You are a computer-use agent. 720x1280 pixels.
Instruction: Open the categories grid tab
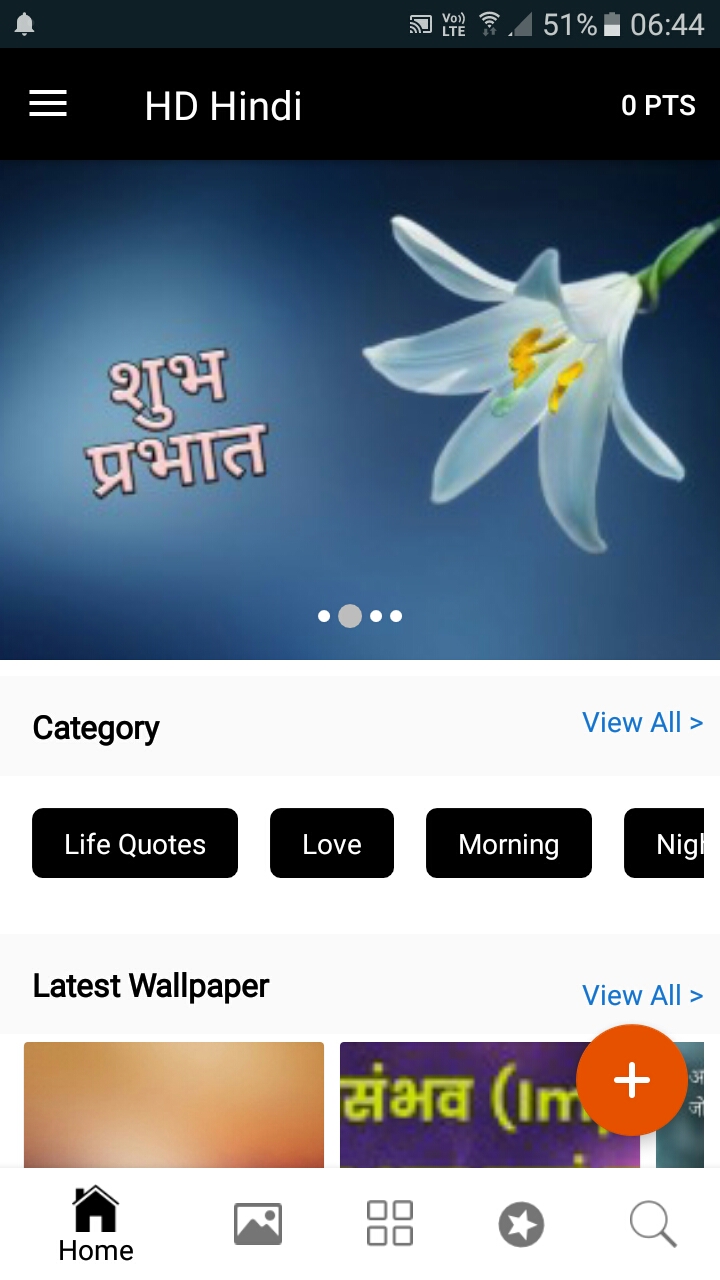click(390, 1224)
